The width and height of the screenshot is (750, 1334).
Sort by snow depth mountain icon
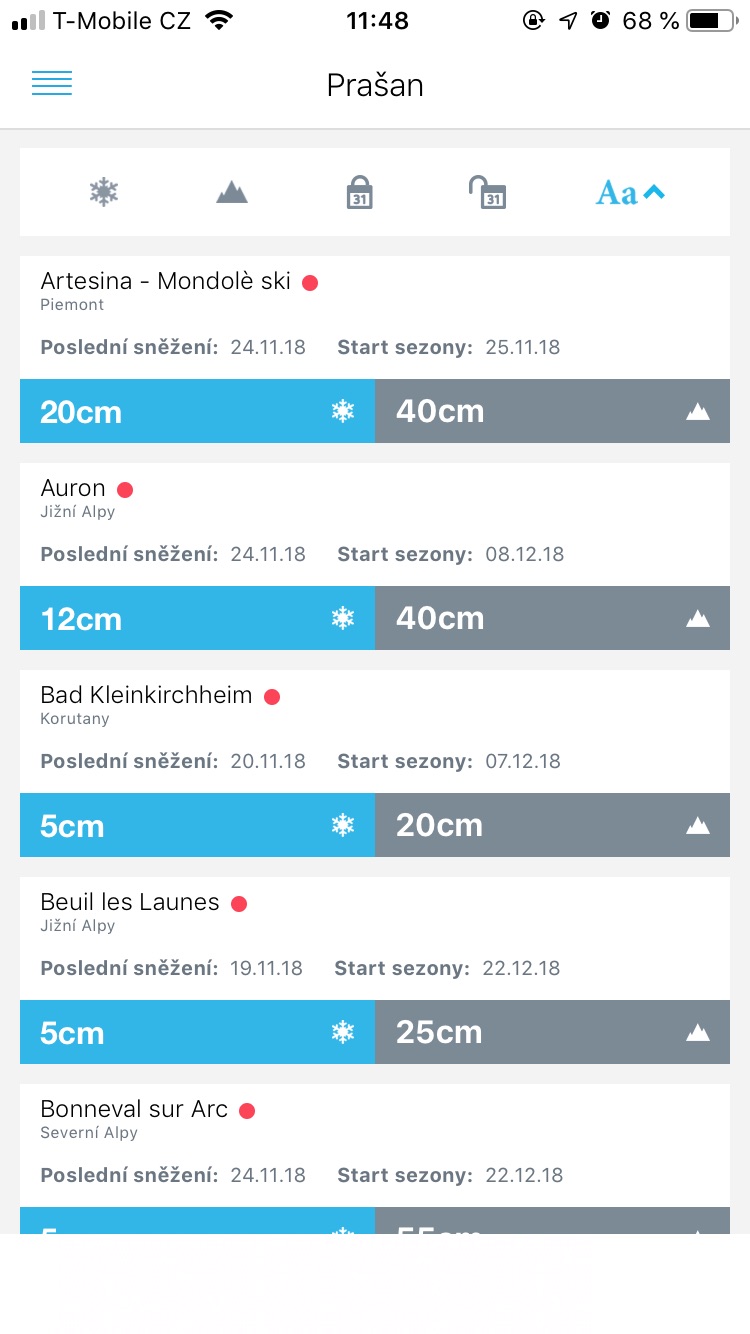[232, 192]
